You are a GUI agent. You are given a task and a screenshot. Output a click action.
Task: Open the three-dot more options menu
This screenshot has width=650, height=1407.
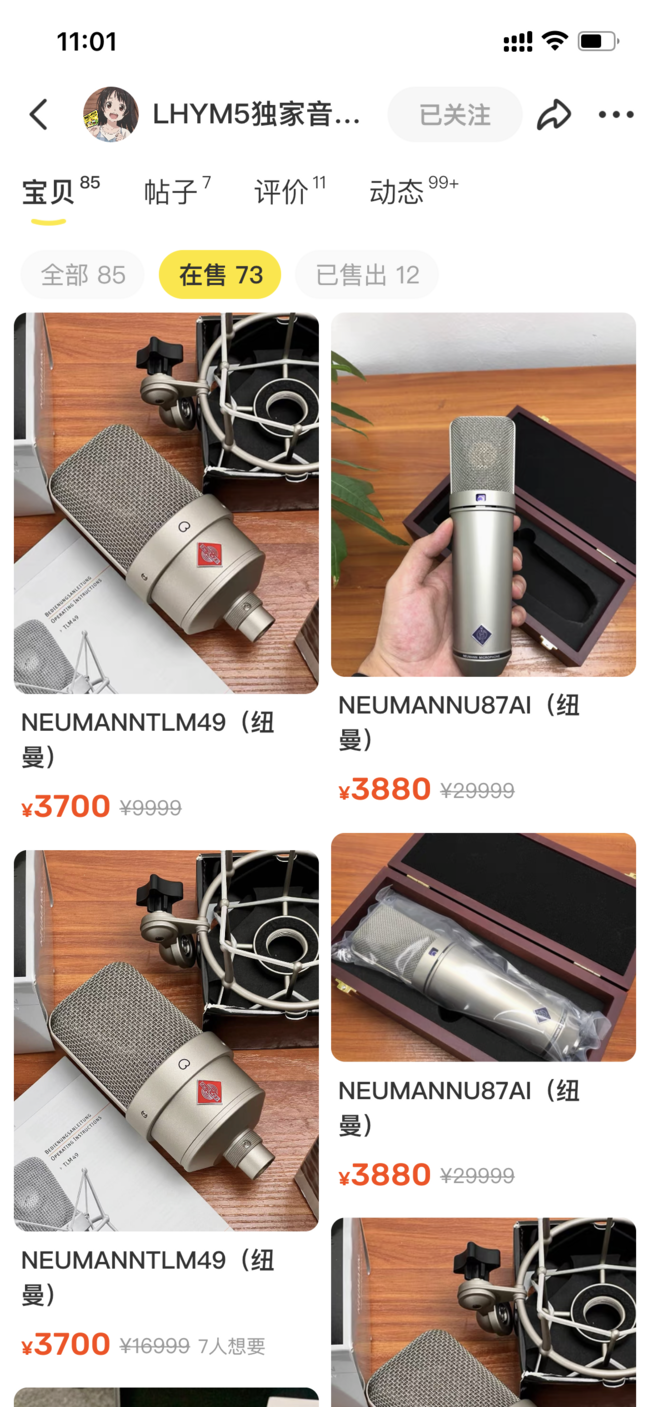point(616,115)
